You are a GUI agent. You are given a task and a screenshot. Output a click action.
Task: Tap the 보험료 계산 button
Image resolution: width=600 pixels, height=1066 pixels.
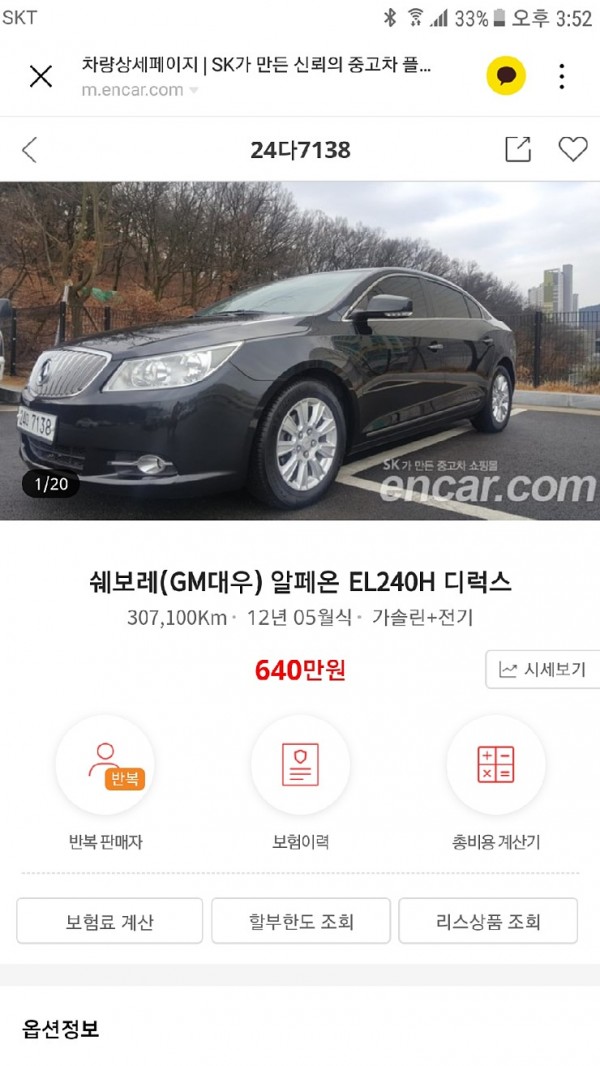tap(109, 921)
